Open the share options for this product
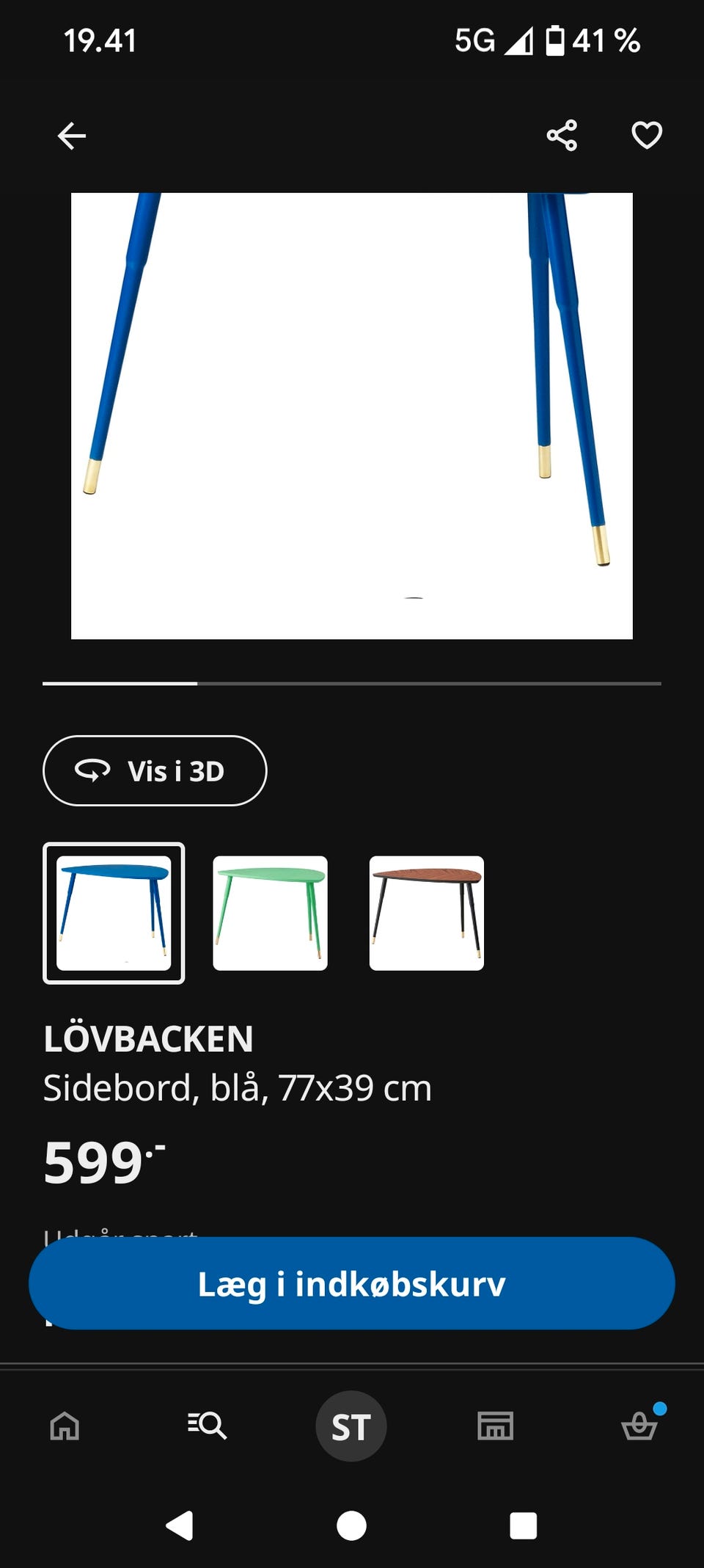The image size is (704, 1568). pyautogui.click(x=561, y=135)
